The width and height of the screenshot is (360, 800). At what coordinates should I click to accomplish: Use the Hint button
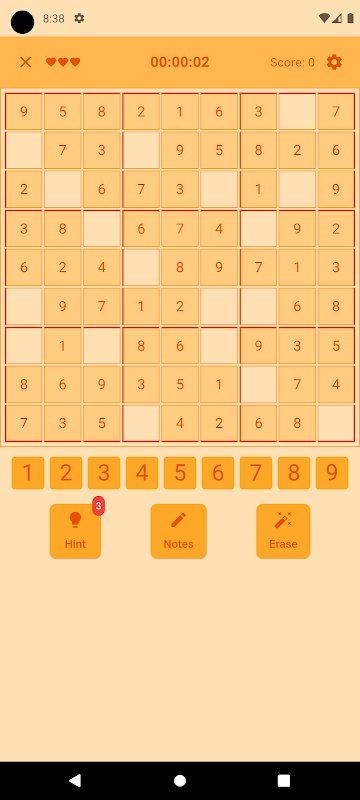point(75,531)
